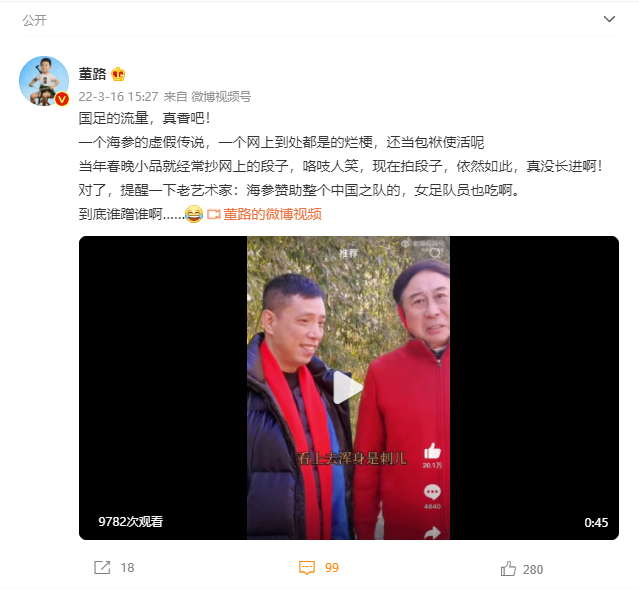The image size is (639, 594).
Task: Open 董路's profile avatar
Action: tap(44, 81)
